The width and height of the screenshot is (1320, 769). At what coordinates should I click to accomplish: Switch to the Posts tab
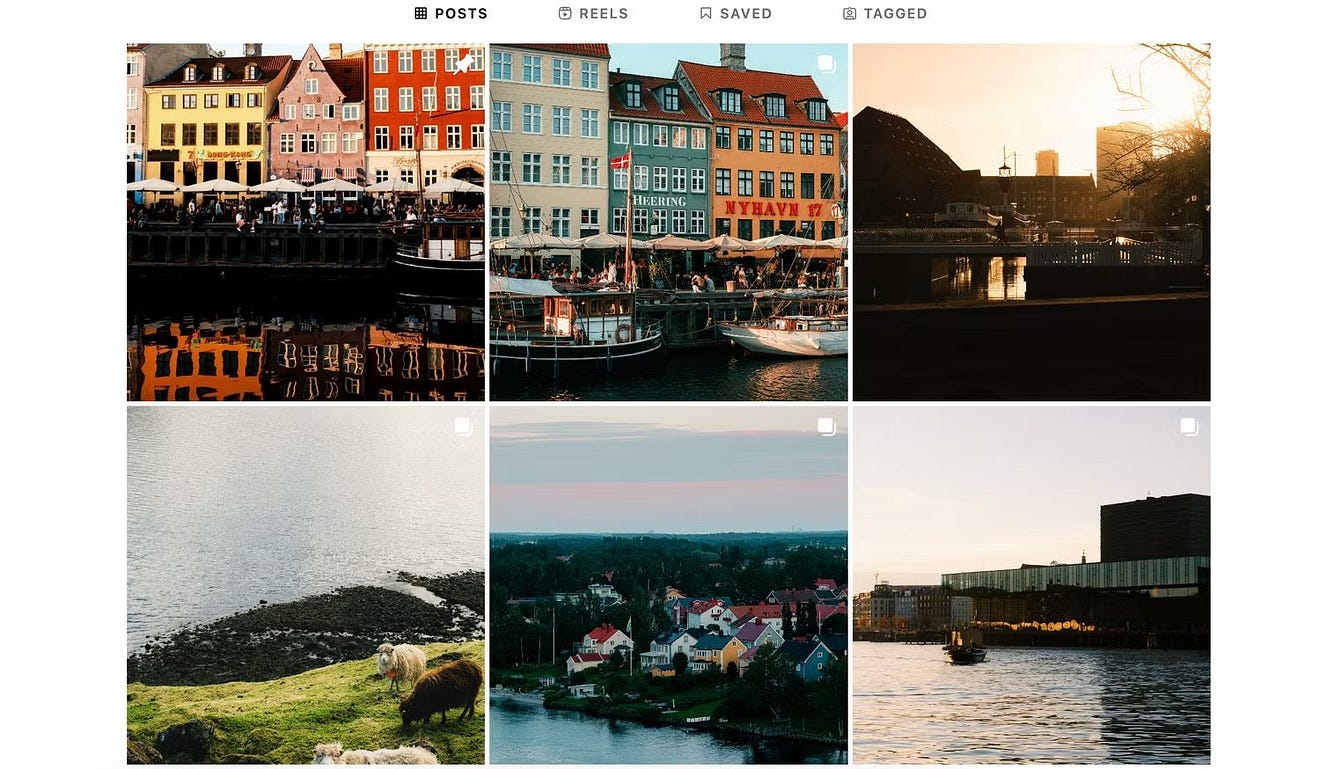pos(451,14)
